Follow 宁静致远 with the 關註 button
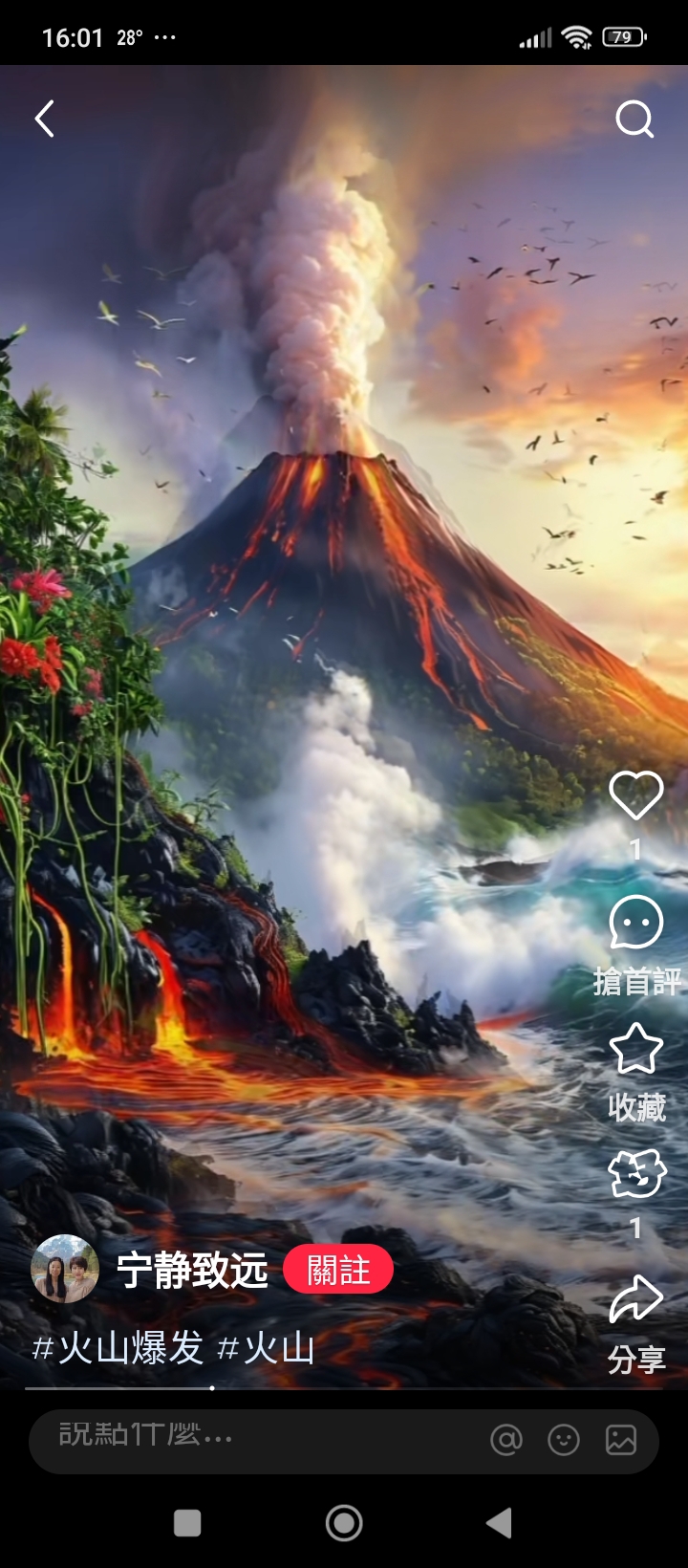This screenshot has width=688, height=1568. 338,1270
